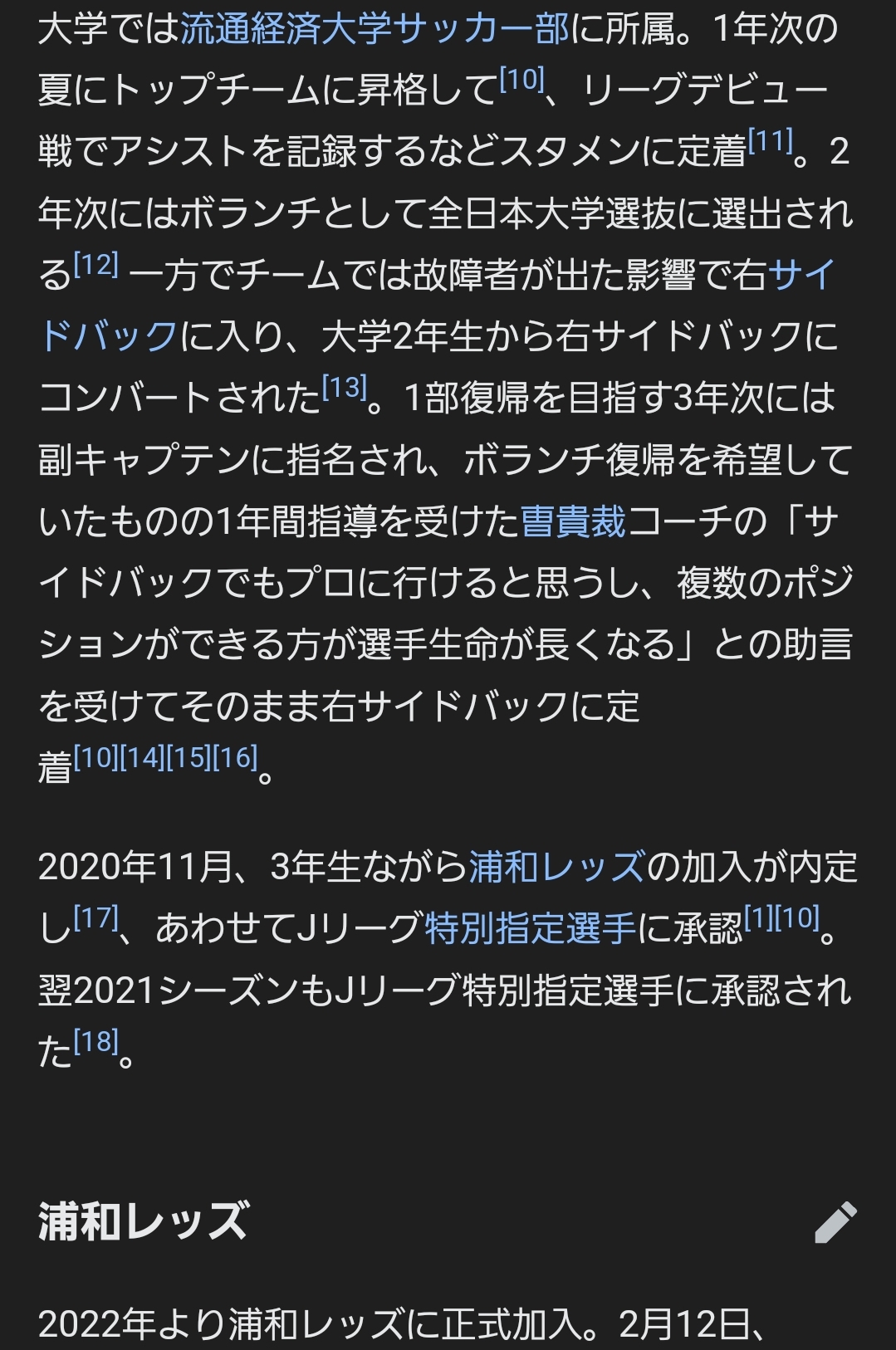
Task: Open citation reference [14]
Action: point(143,757)
